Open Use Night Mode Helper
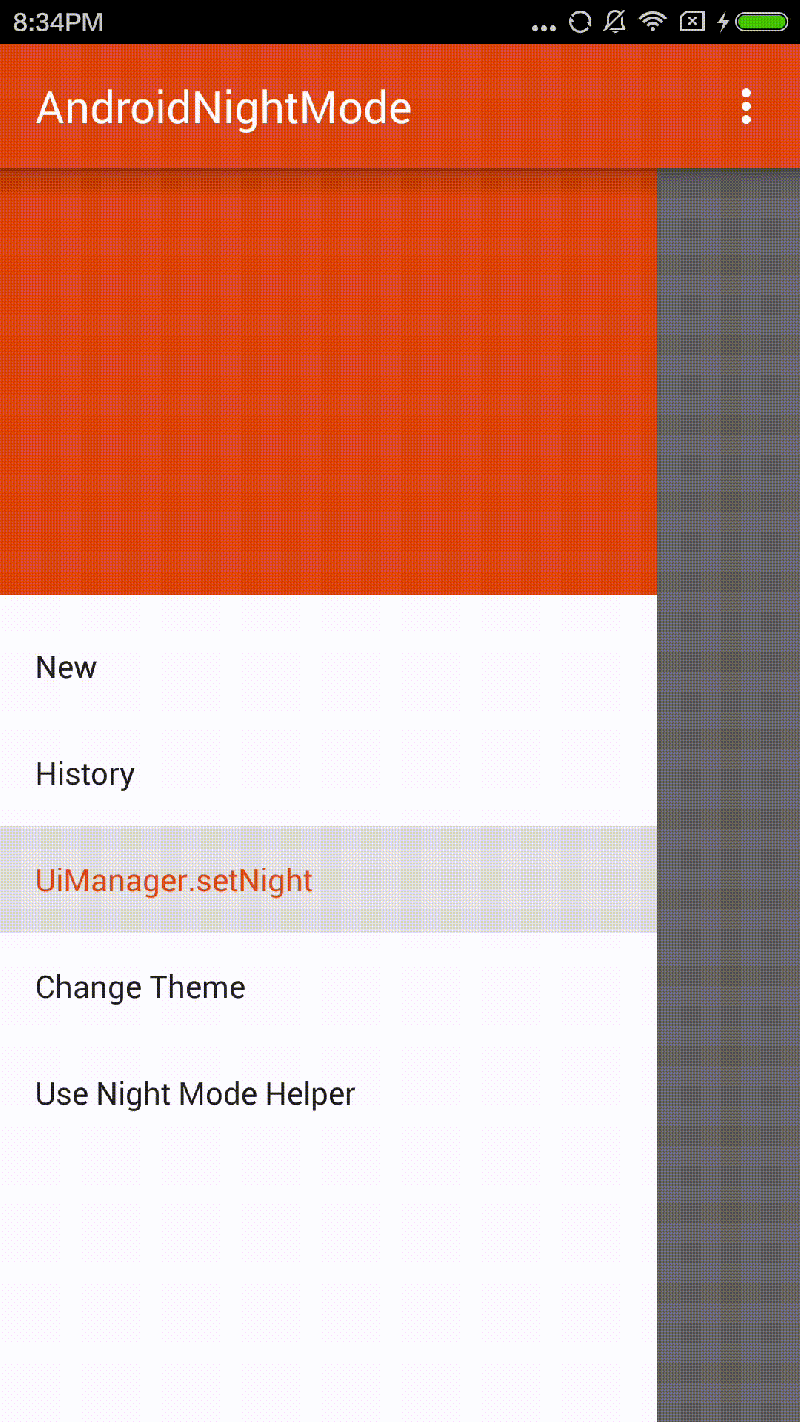Image resolution: width=800 pixels, height=1422 pixels. click(x=195, y=1094)
